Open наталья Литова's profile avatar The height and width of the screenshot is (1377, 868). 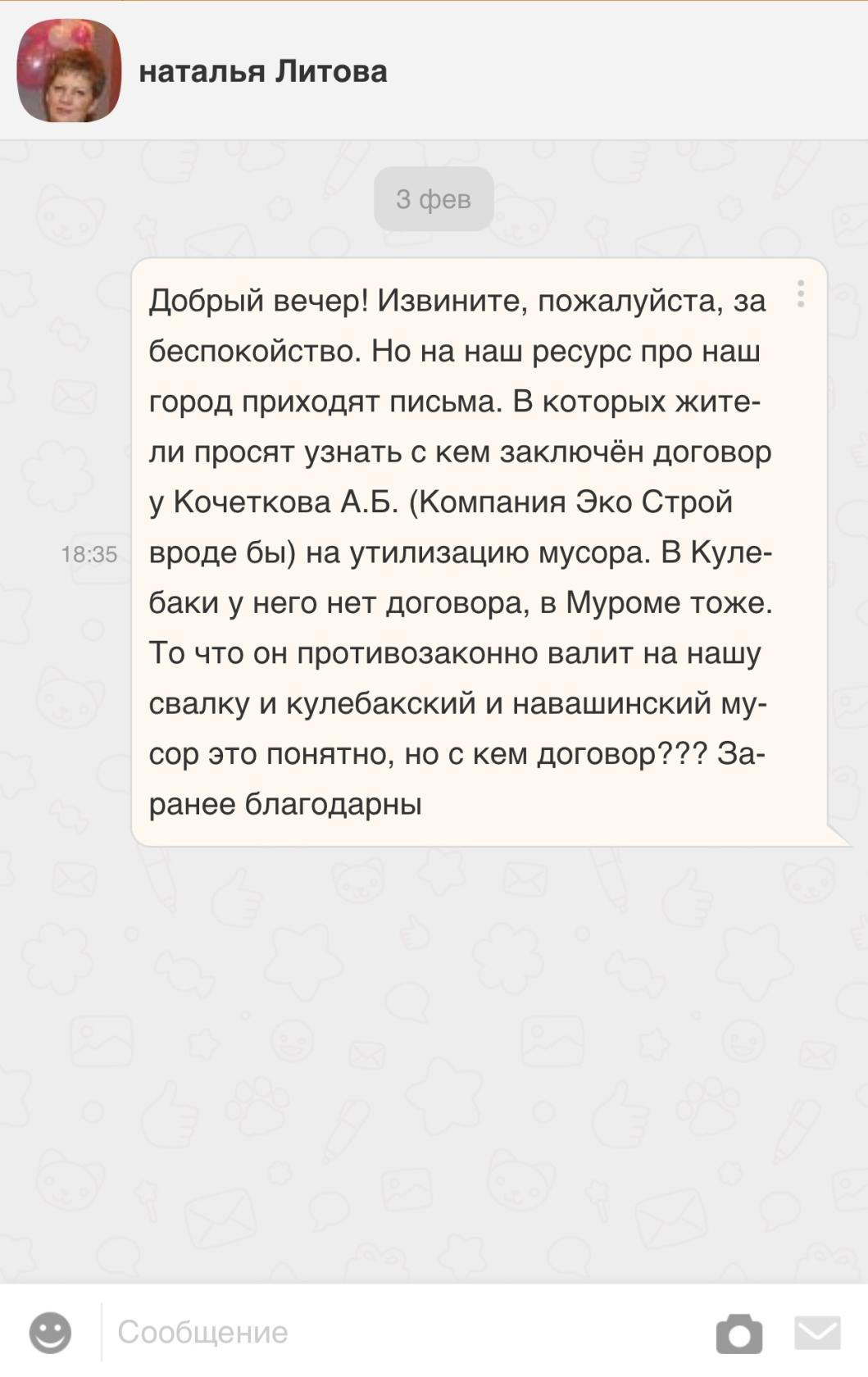click(x=69, y=70)
